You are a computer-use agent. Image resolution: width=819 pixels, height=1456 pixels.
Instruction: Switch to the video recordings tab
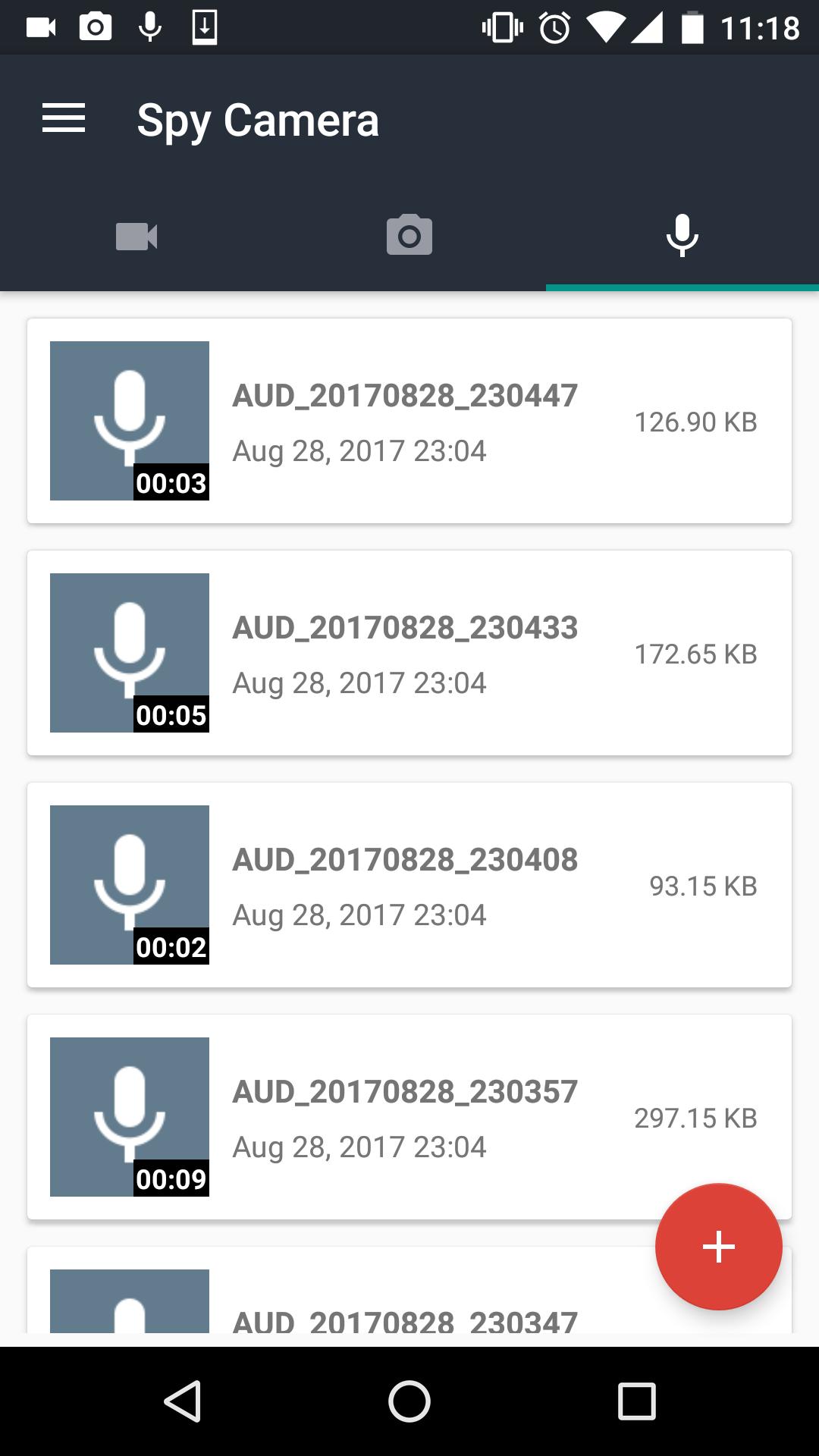tap(136, 237)
